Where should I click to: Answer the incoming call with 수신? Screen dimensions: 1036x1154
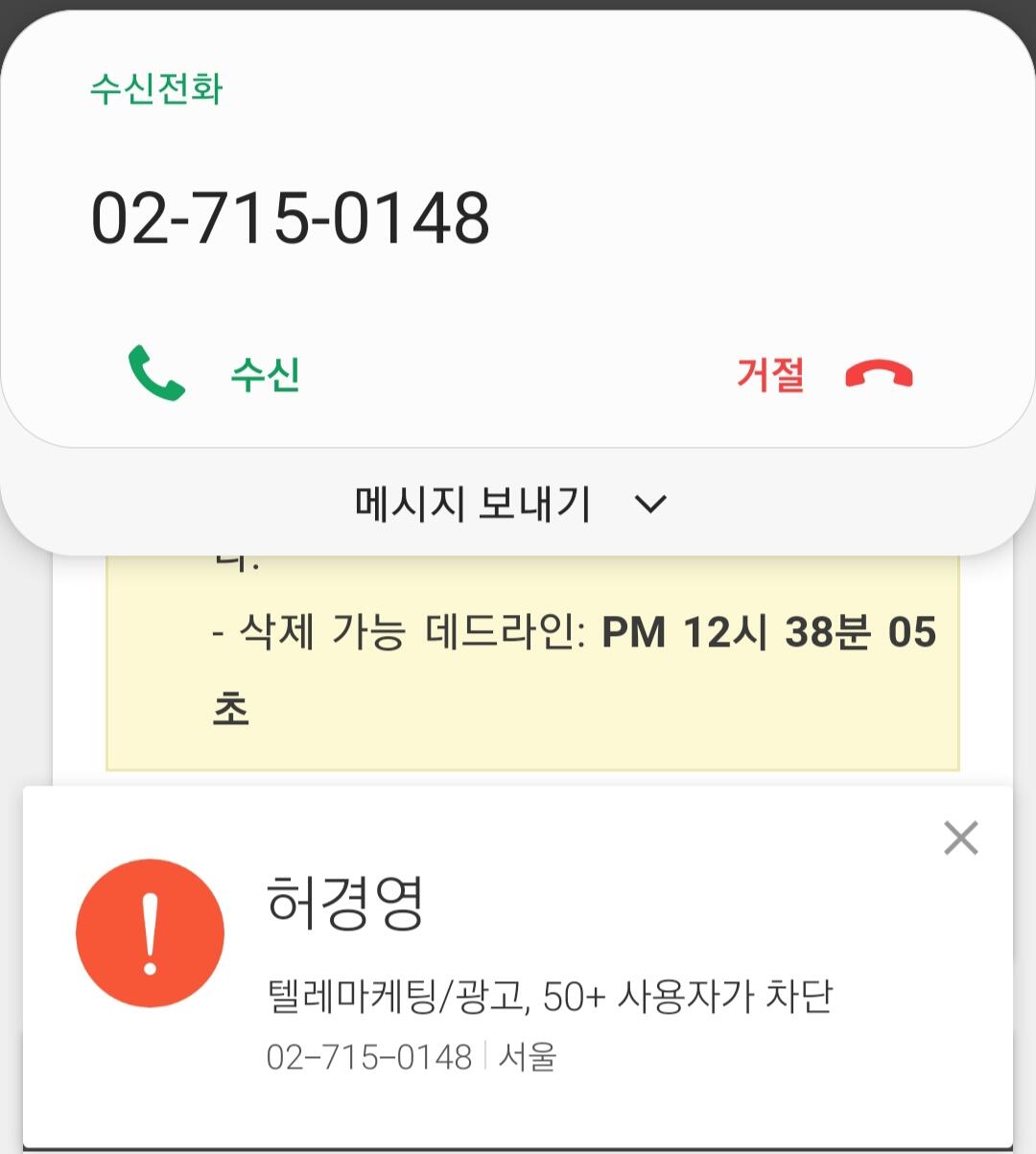pyautogui.click(x=215, y=373)
